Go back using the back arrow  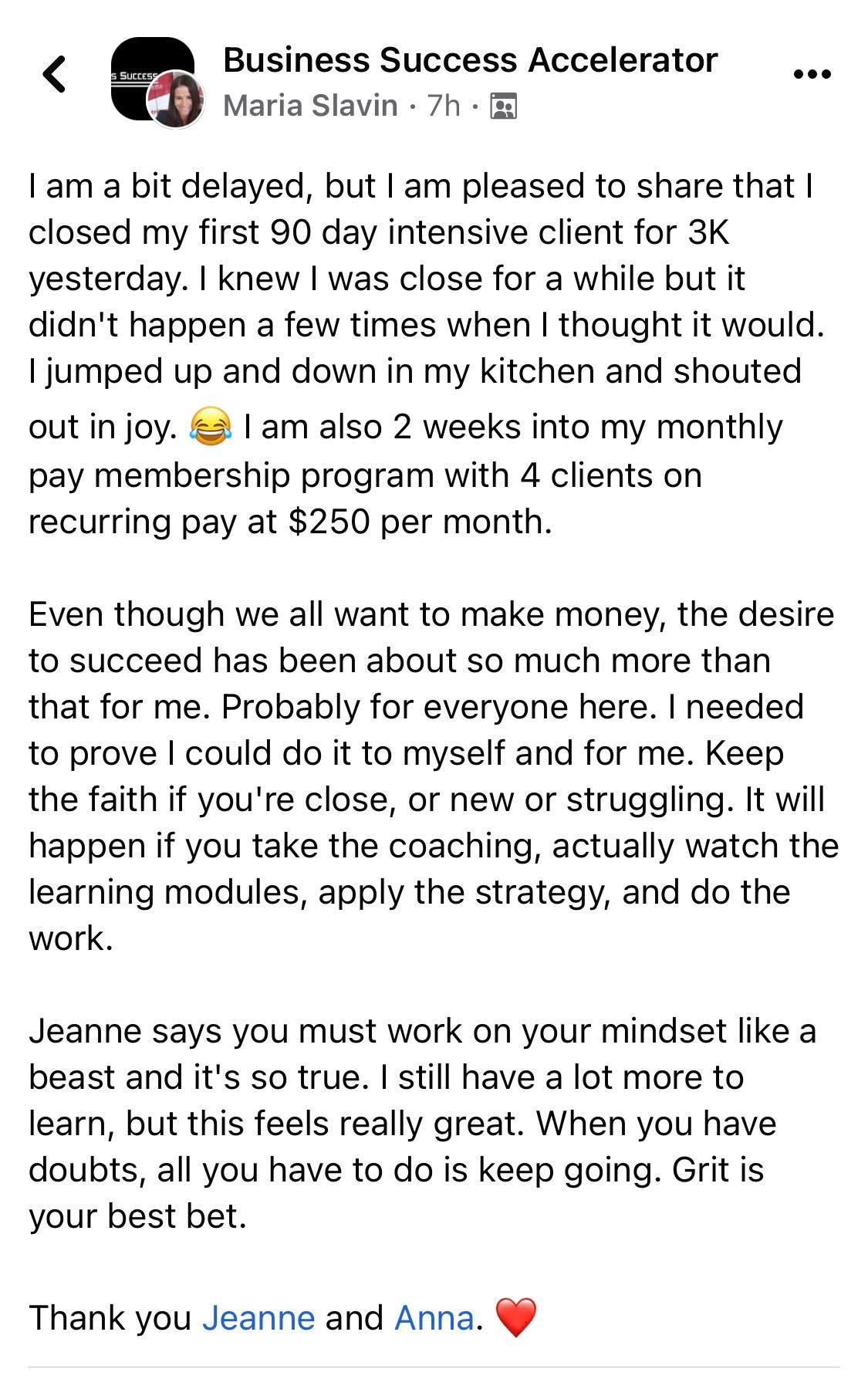(54, 75)
